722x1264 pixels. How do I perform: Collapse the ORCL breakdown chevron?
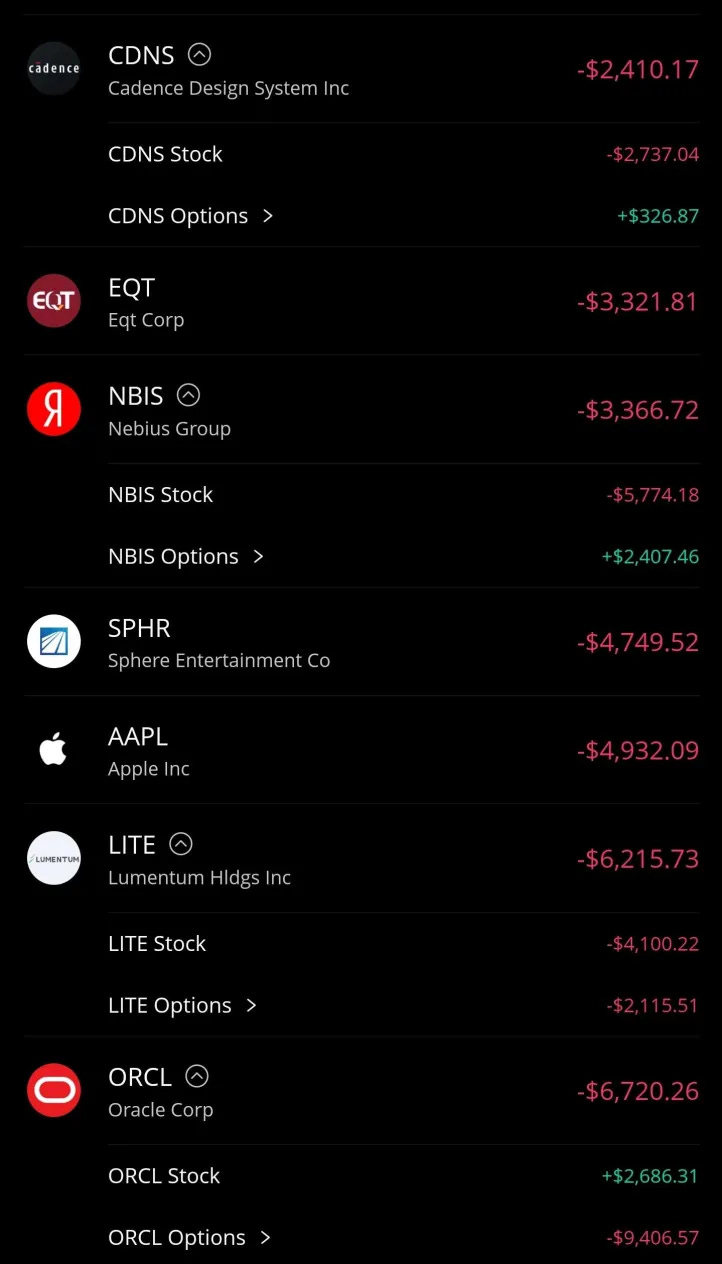tap(197, 1076)
